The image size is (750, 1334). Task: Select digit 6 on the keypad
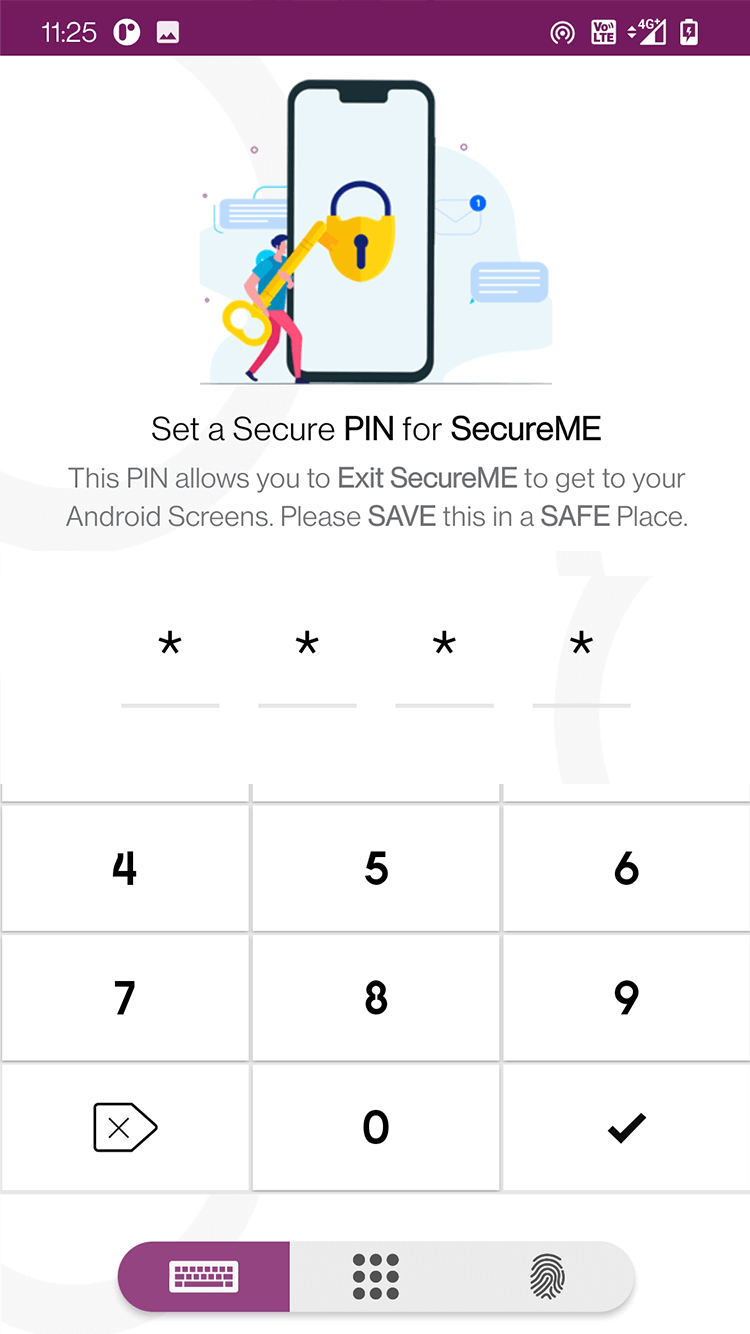[x=626, y=868]
